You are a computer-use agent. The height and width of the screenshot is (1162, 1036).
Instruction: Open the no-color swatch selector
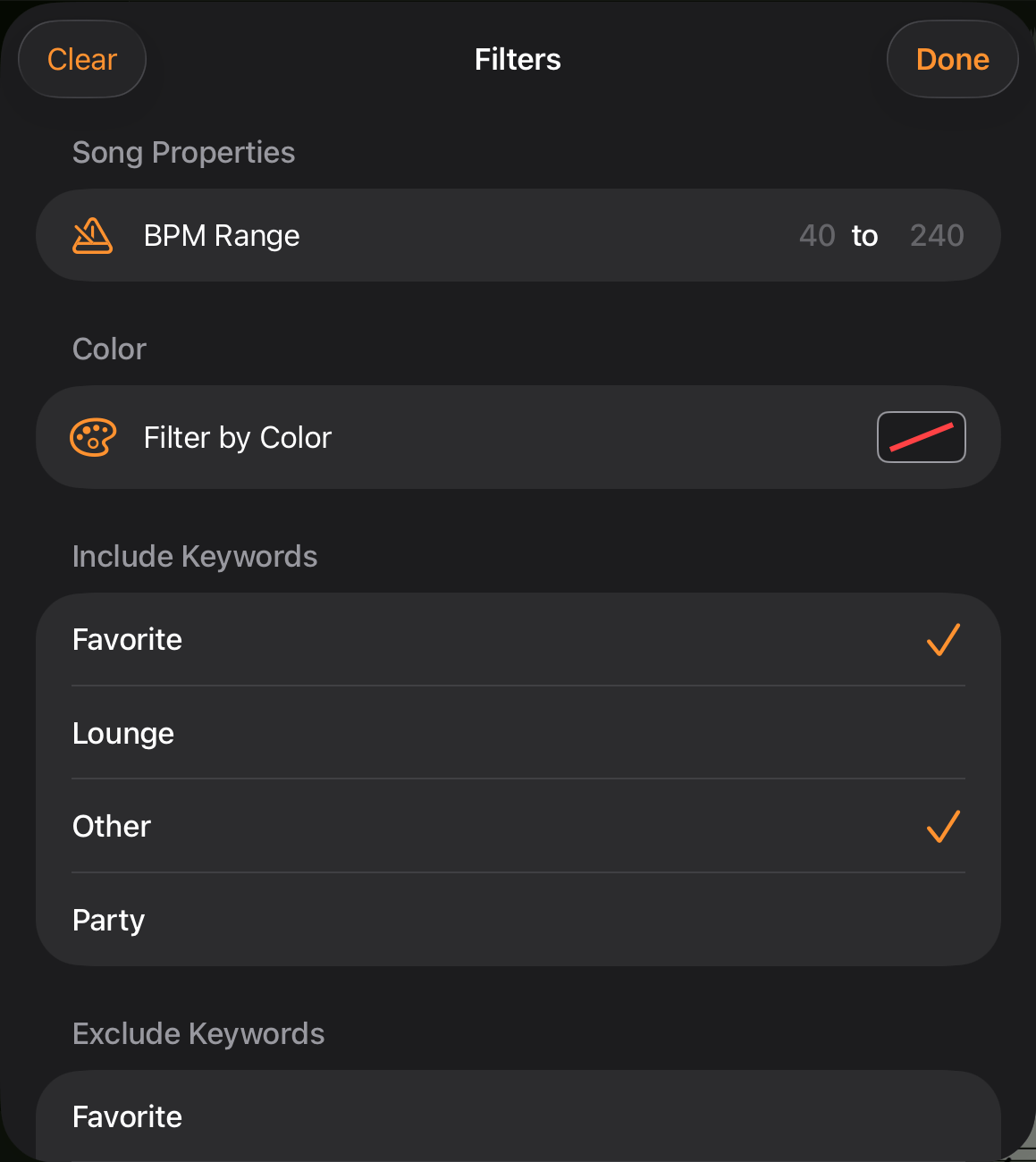click(x=921, y=437)
